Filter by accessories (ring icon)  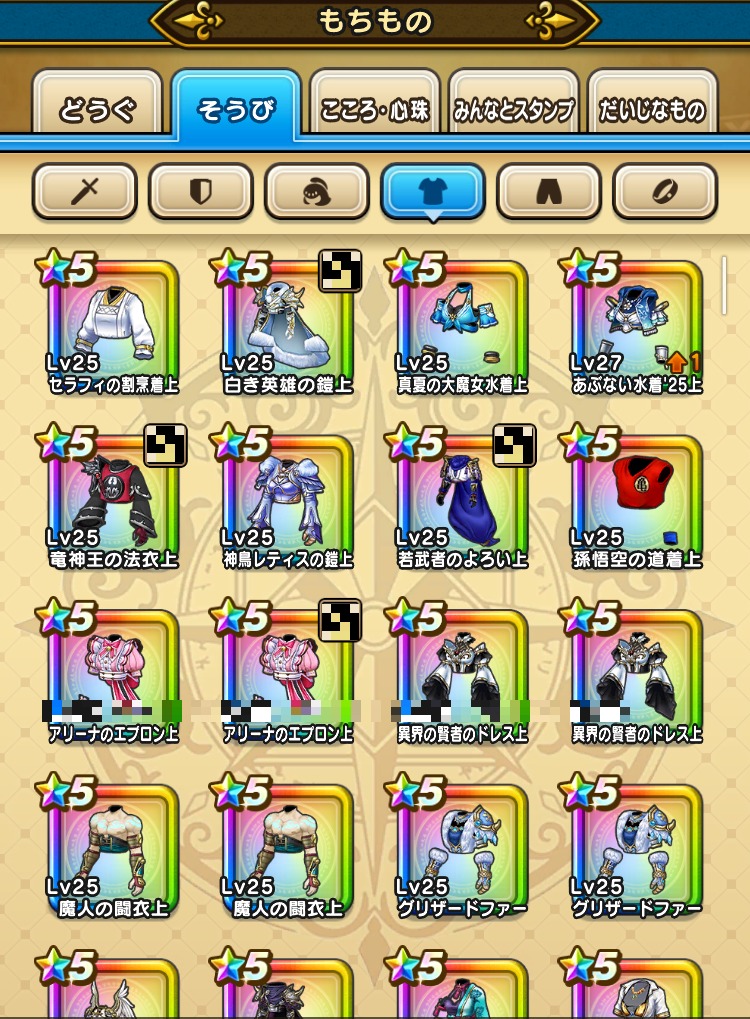[665, 190]
